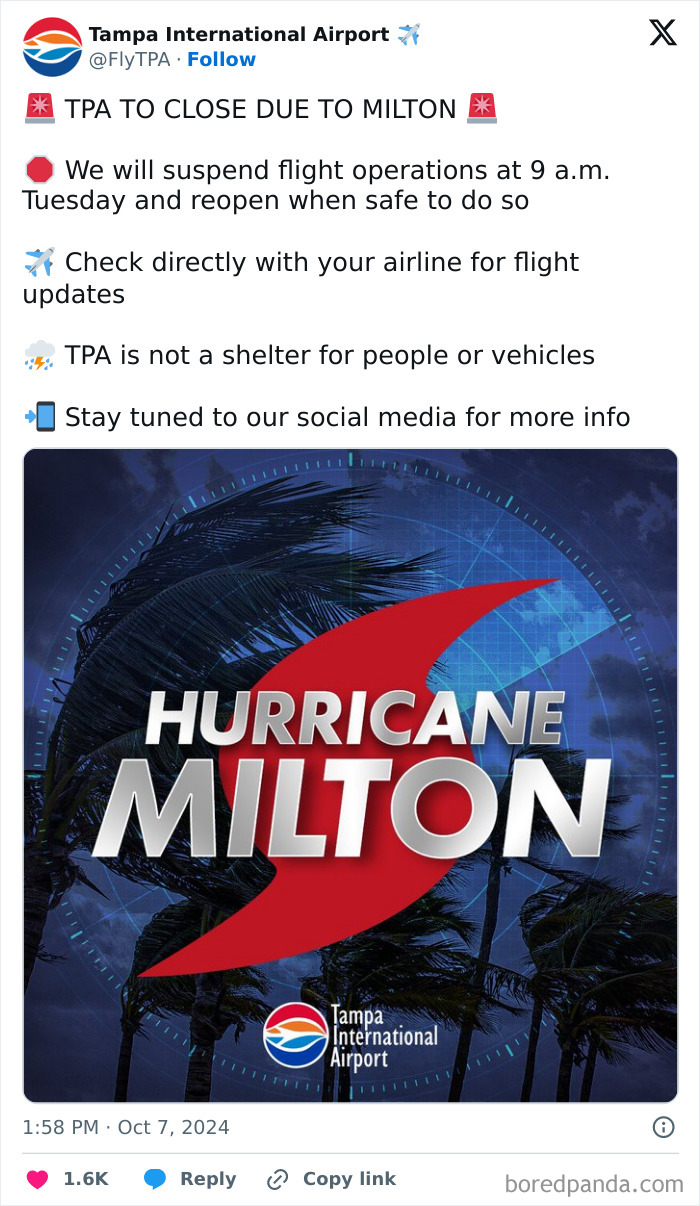Copy link to this tweet
Image resolution: width=700 pixels, height=1206 pixels.
click(x=332, y=1180)
